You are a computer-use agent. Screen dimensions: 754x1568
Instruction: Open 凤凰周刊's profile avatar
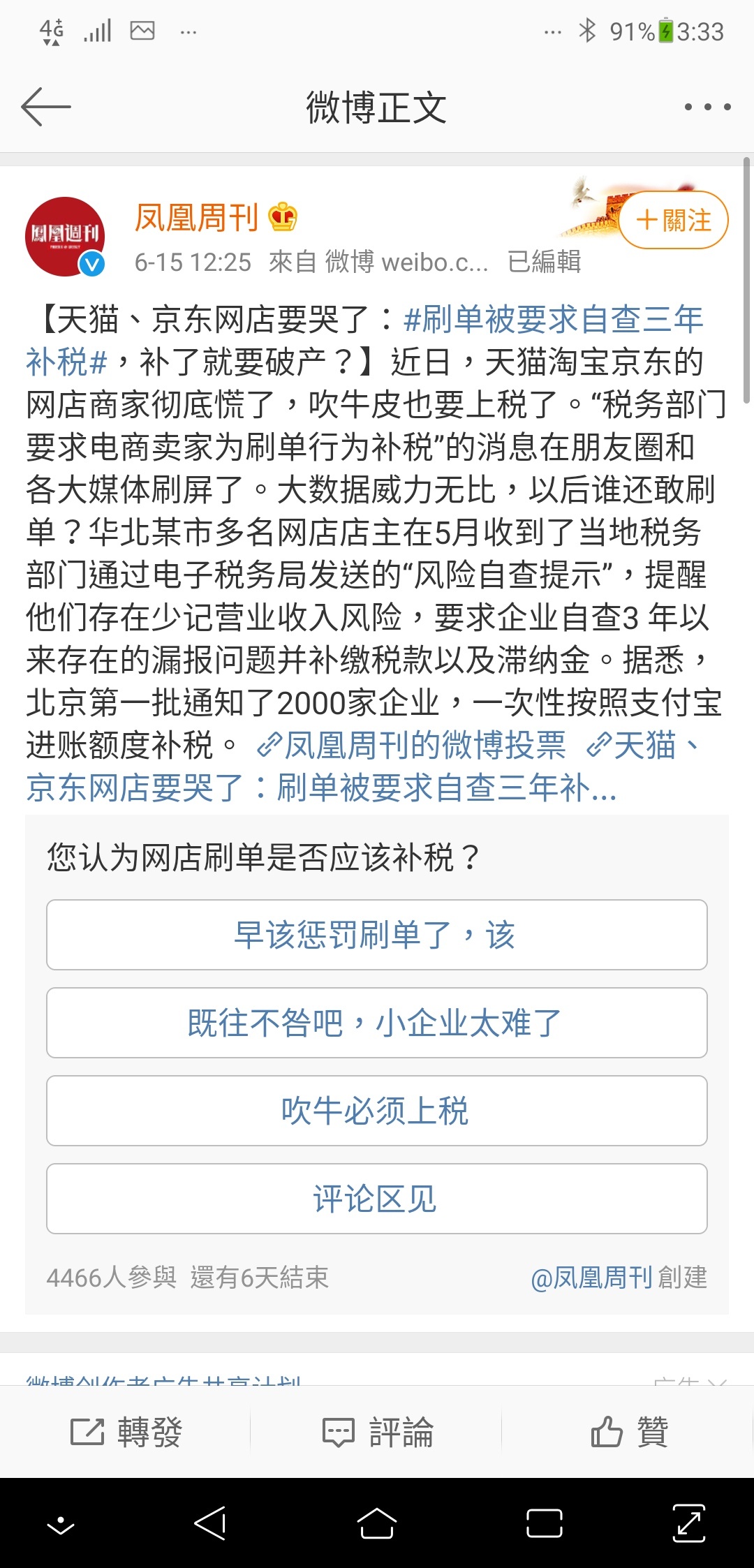(x=65, y=237)
